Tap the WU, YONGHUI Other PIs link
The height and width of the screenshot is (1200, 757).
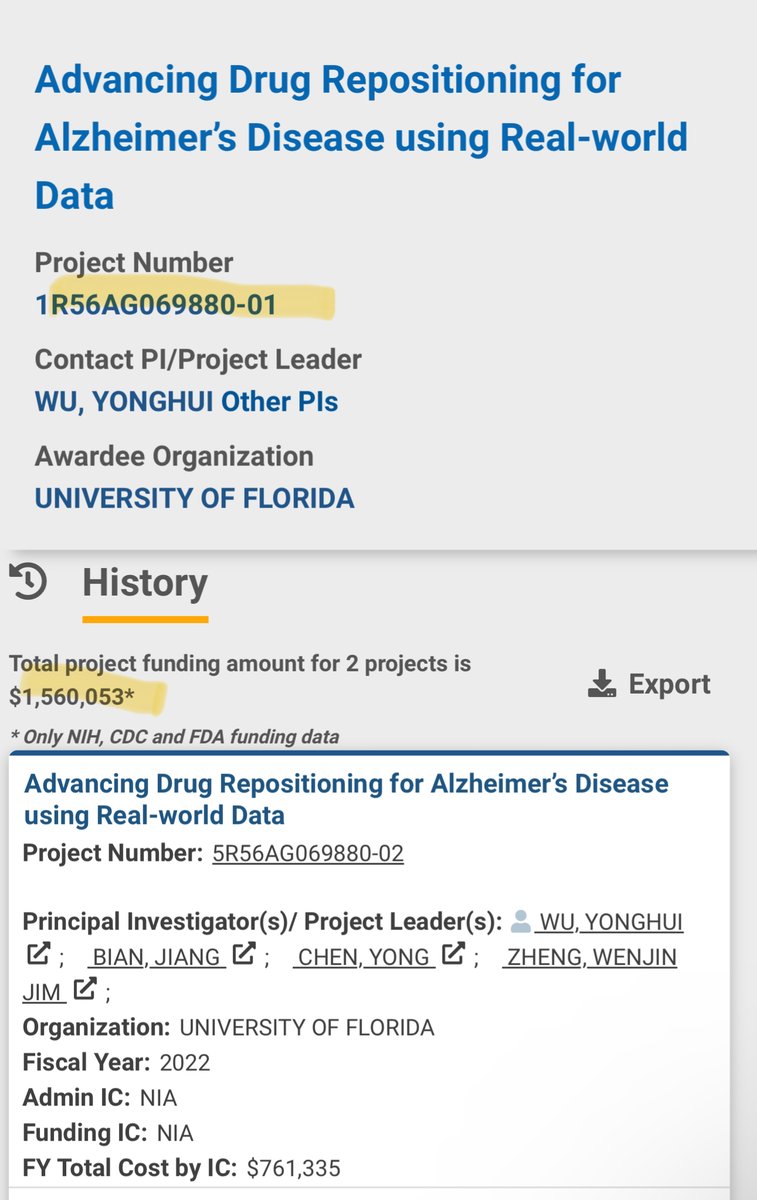pyautogui.click(x=186, y=402)
